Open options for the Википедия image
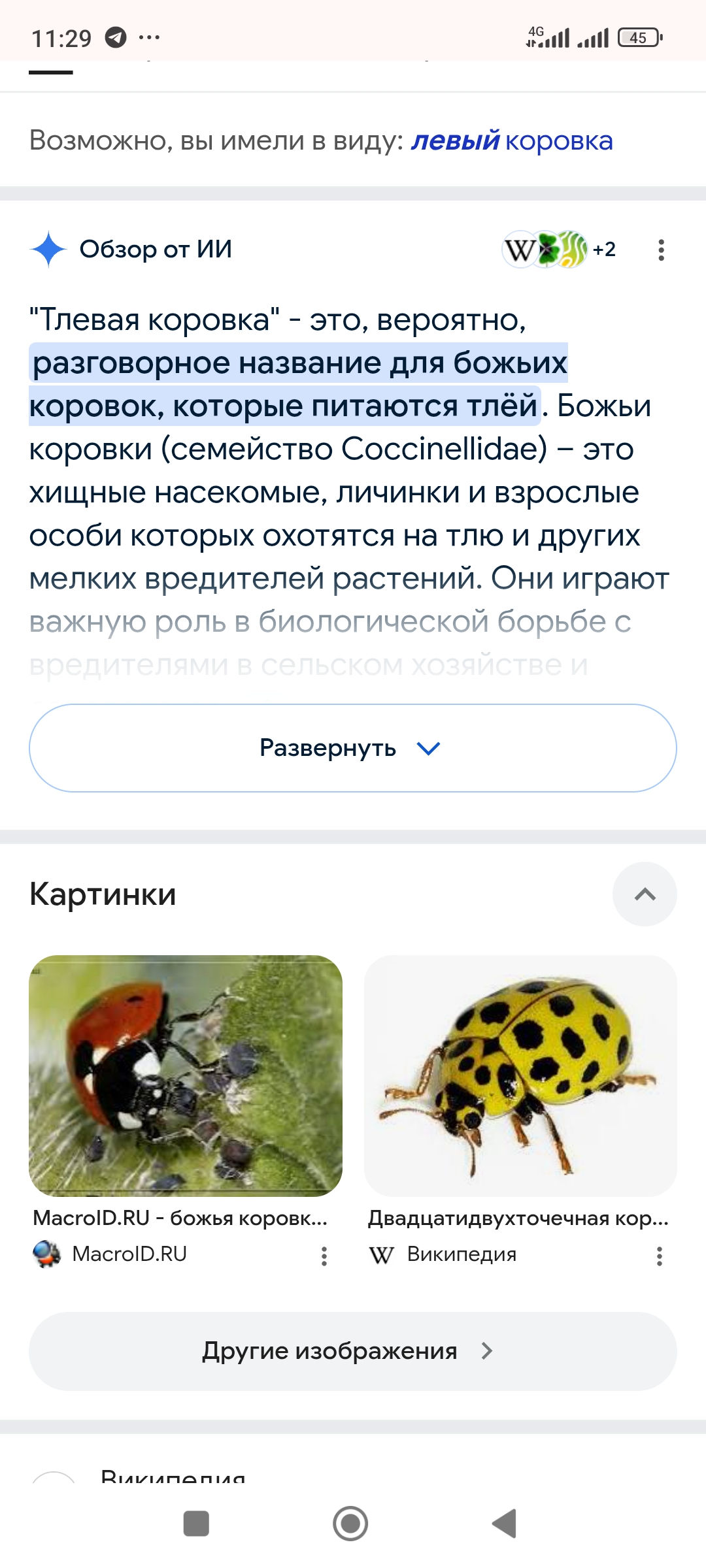The height and width of the screenshot is (1568, 706). click(660, 1256)
